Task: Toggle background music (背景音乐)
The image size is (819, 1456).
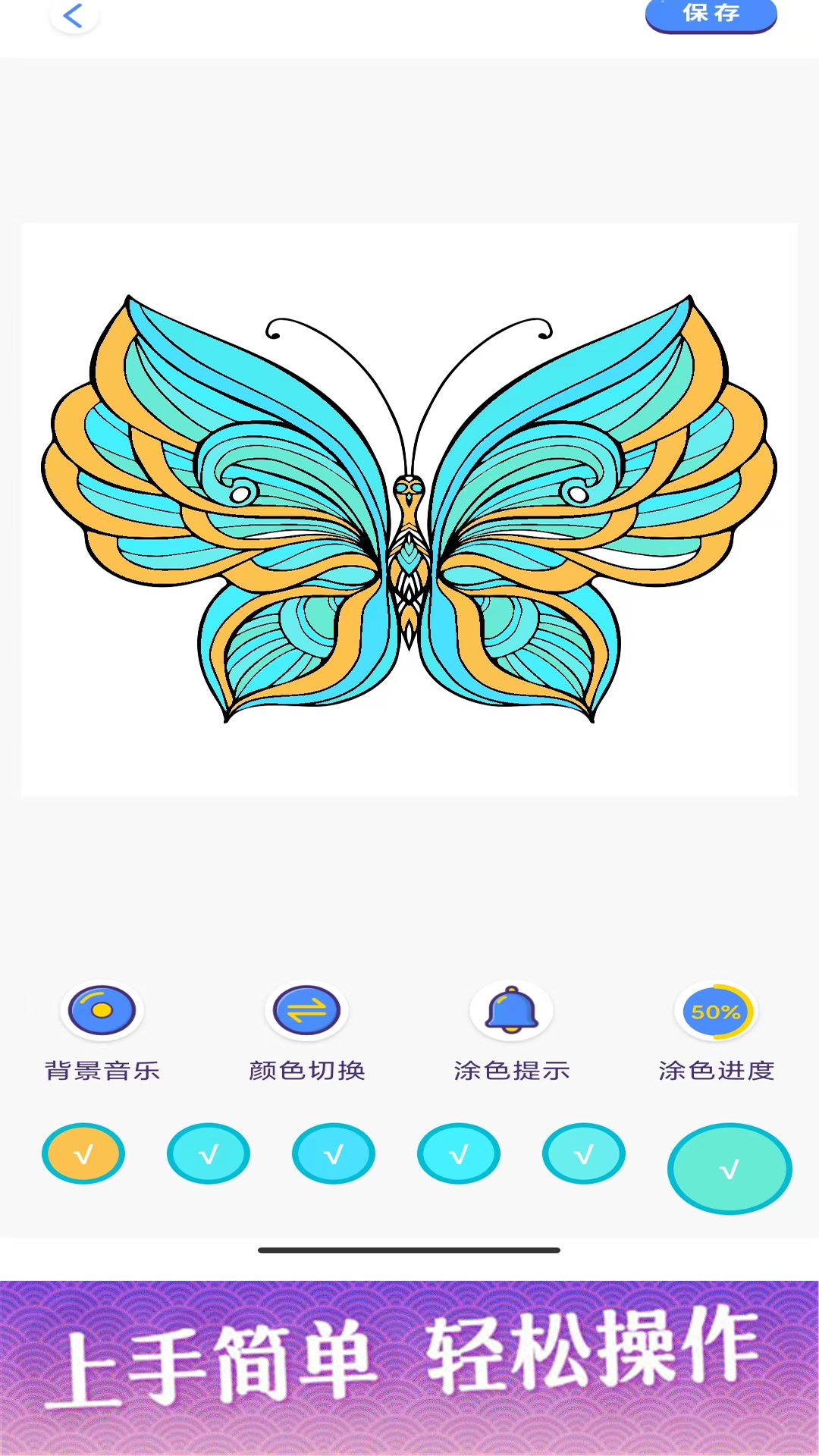Action: 102,1011
